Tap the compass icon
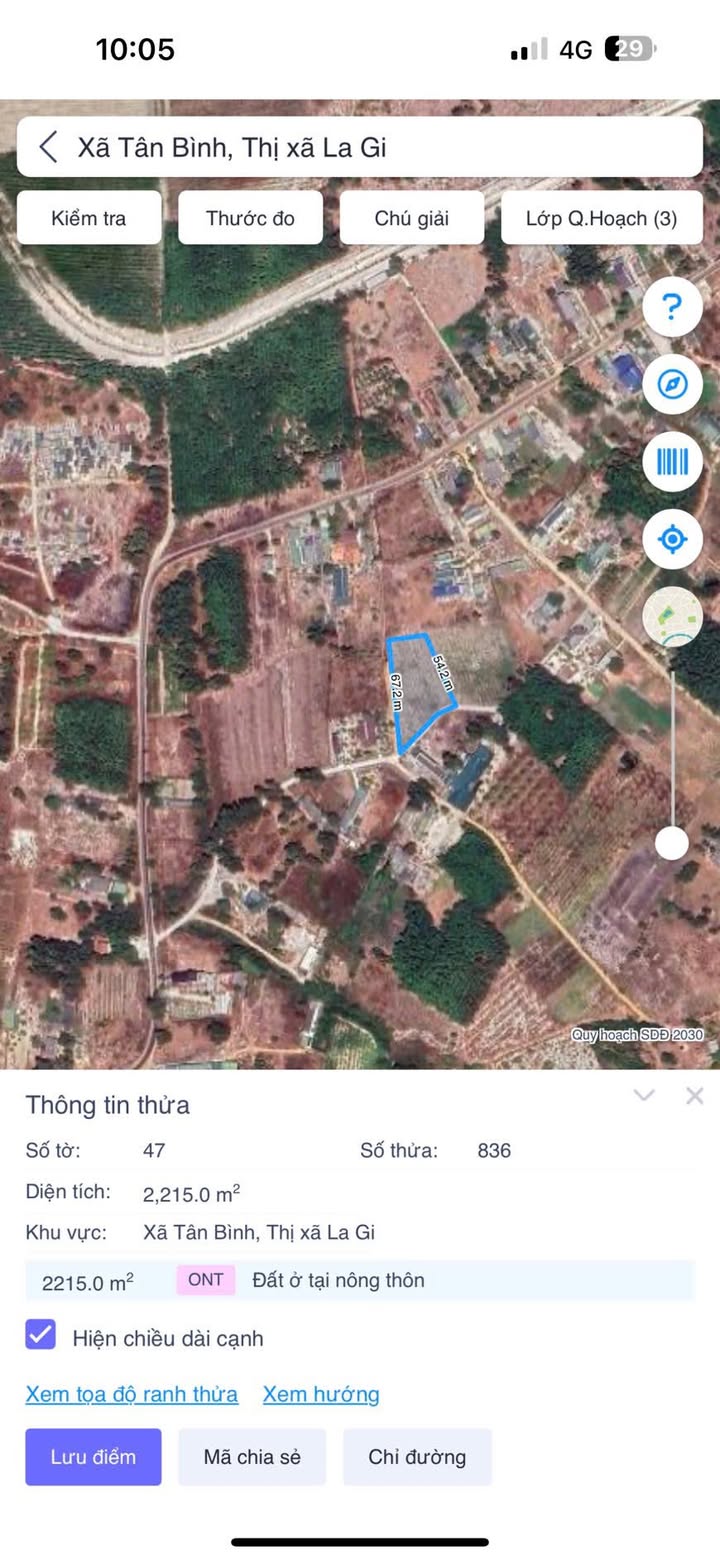The image size is (720, 1560). pos(672,384)
